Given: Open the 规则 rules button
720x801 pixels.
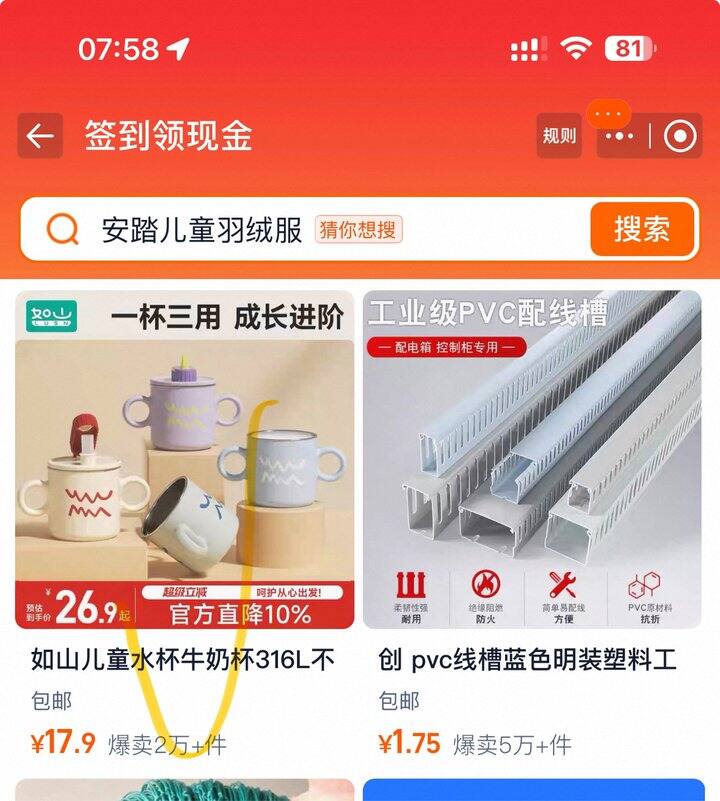Looking at the screenshot, I should click(x=559, y=136).
